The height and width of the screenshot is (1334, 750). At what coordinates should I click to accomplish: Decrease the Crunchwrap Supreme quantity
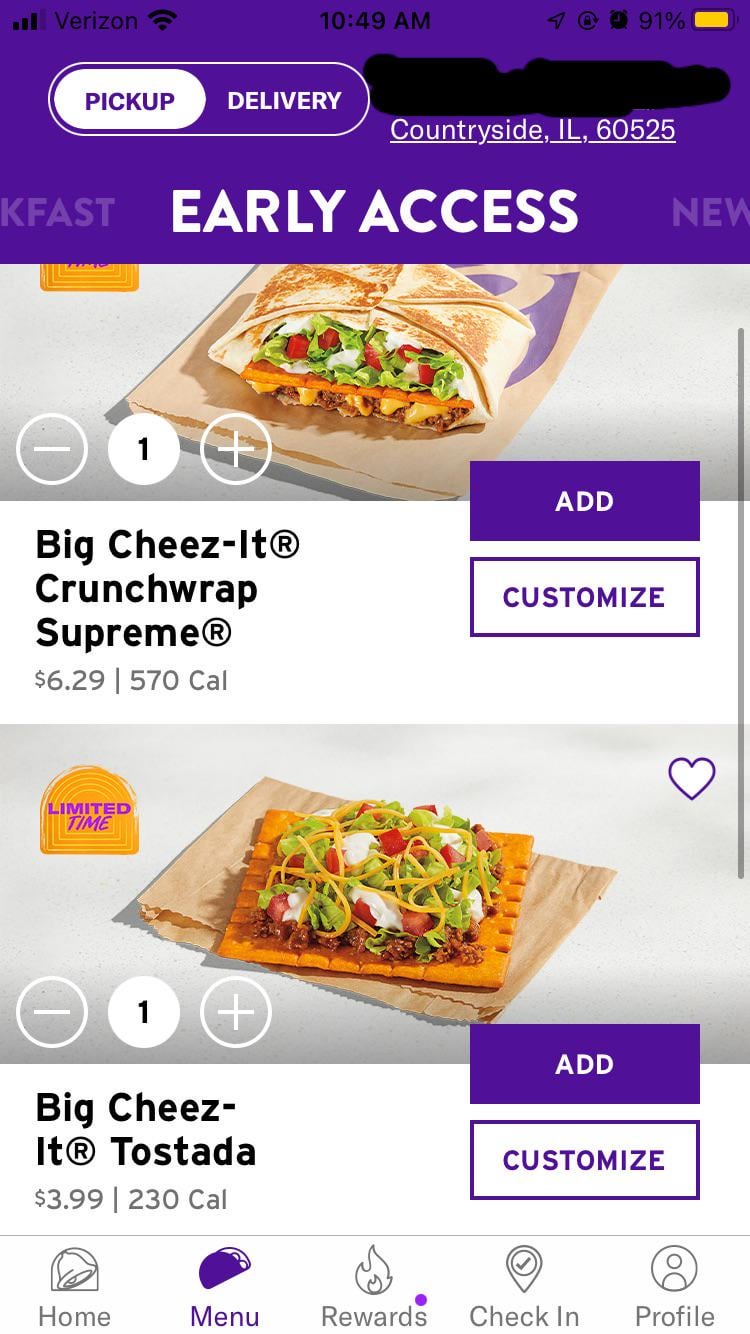click(52, 449)
